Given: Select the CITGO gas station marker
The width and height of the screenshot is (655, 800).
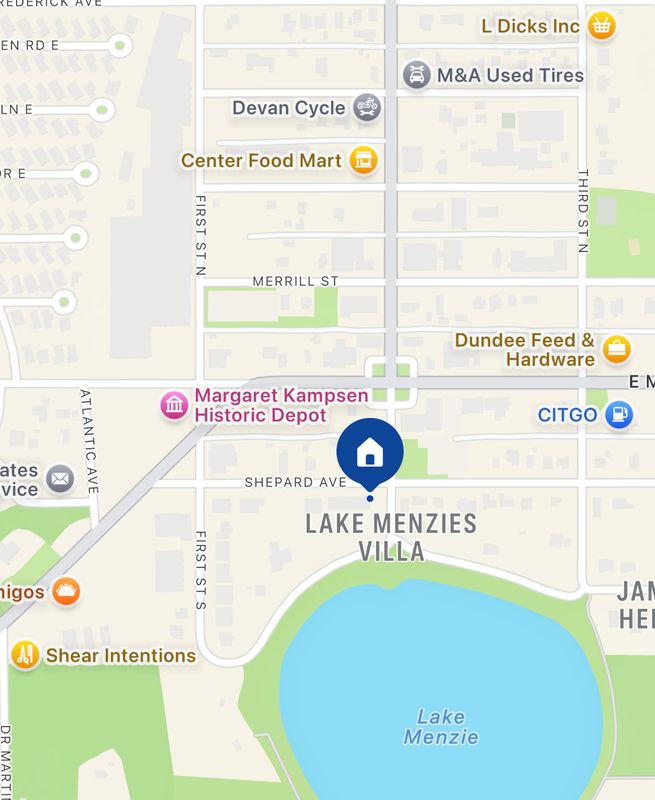Looking at the screenshot, I should [x=619, y=414].
